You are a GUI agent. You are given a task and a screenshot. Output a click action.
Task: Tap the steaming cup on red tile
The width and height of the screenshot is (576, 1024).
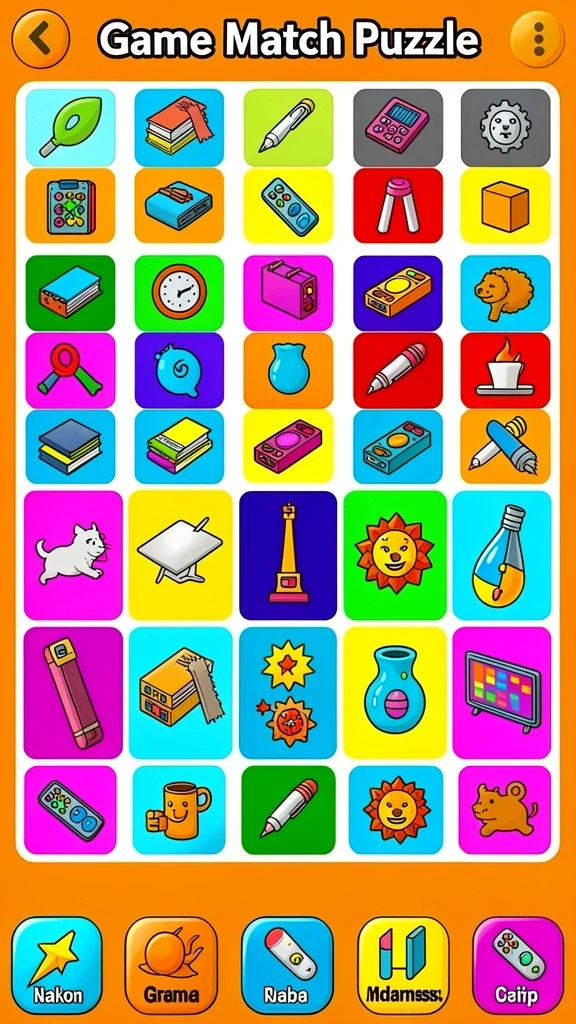point(505,370)
